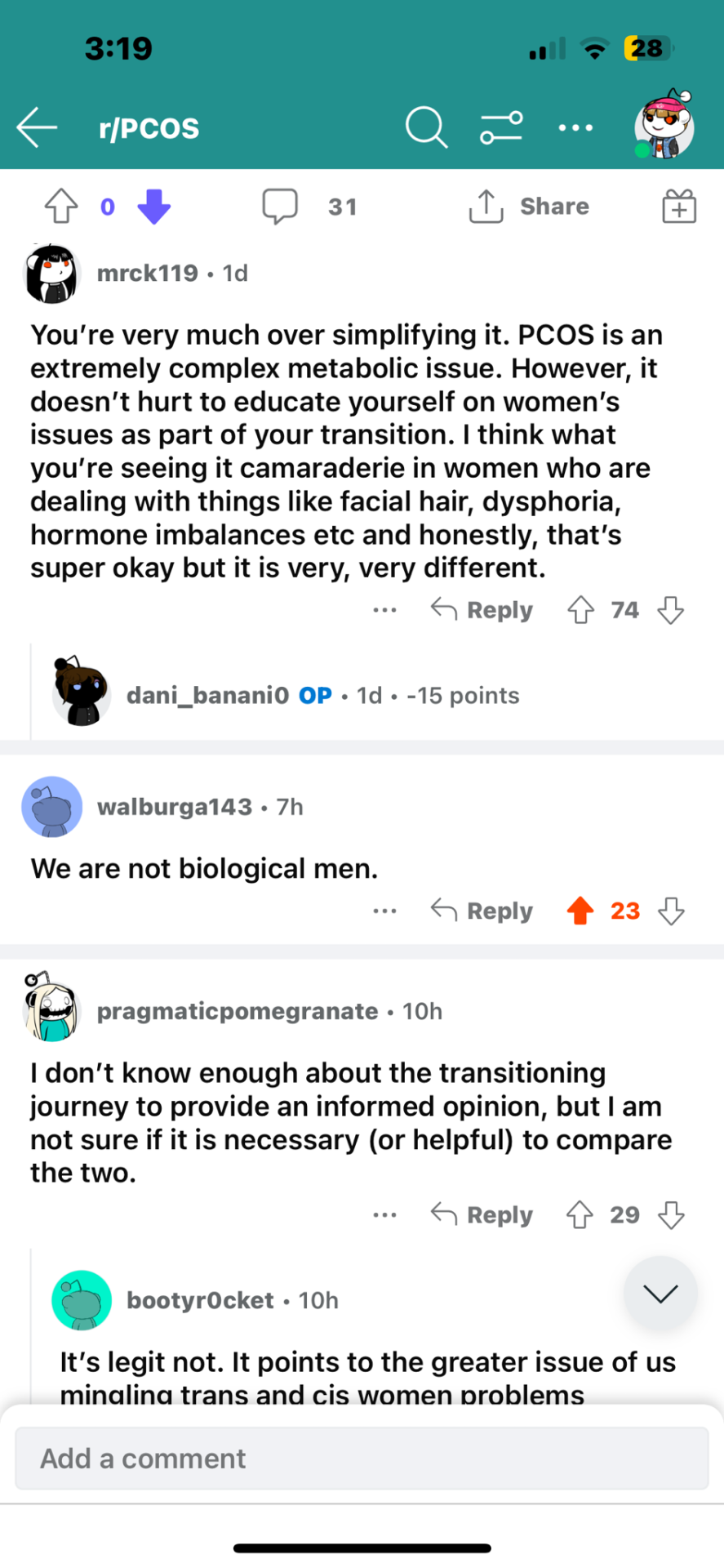The height and width of the screenshot is (1568, 724).
Task: Open search in r/PCOS
Action: pos(426,128)
